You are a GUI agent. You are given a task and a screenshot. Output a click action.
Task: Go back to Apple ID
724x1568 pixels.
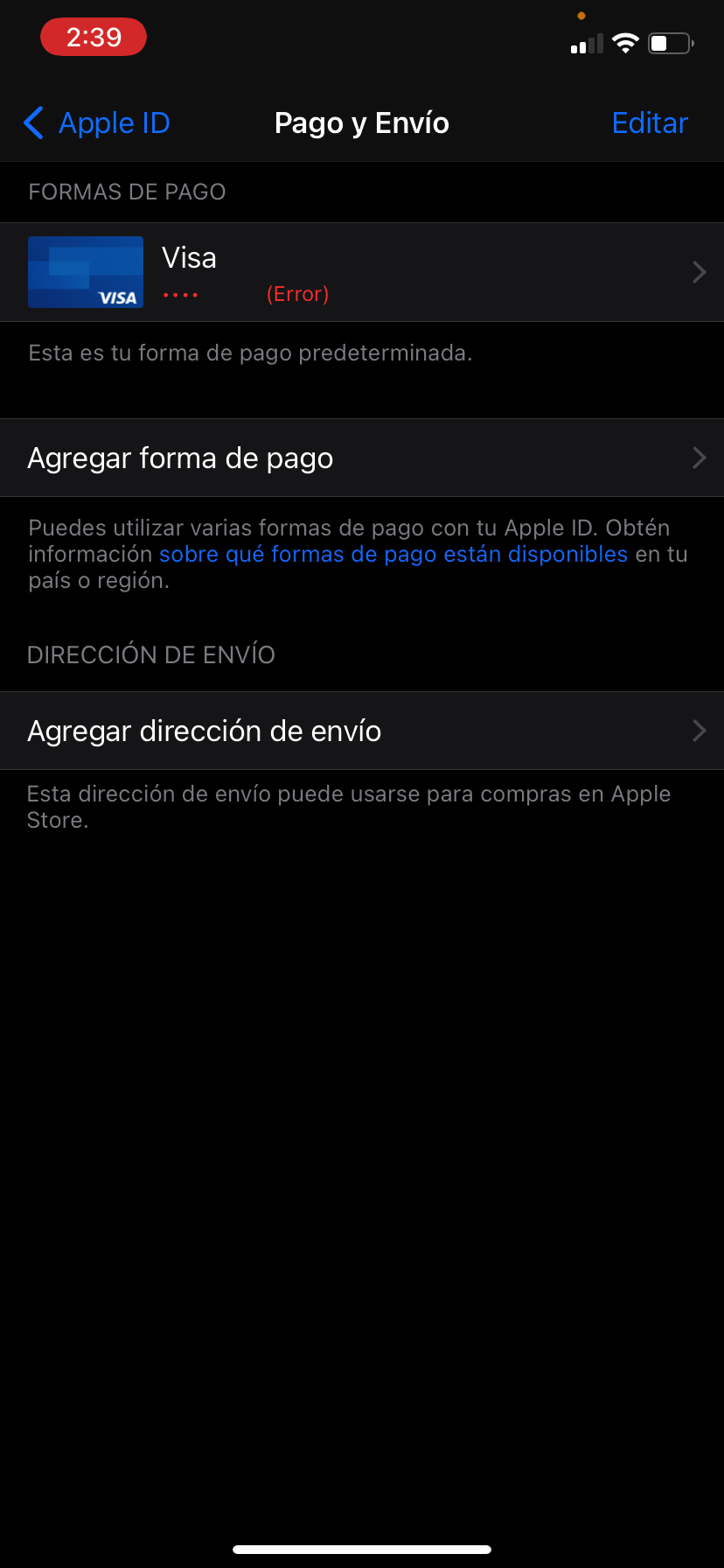[x=96, y=123]
